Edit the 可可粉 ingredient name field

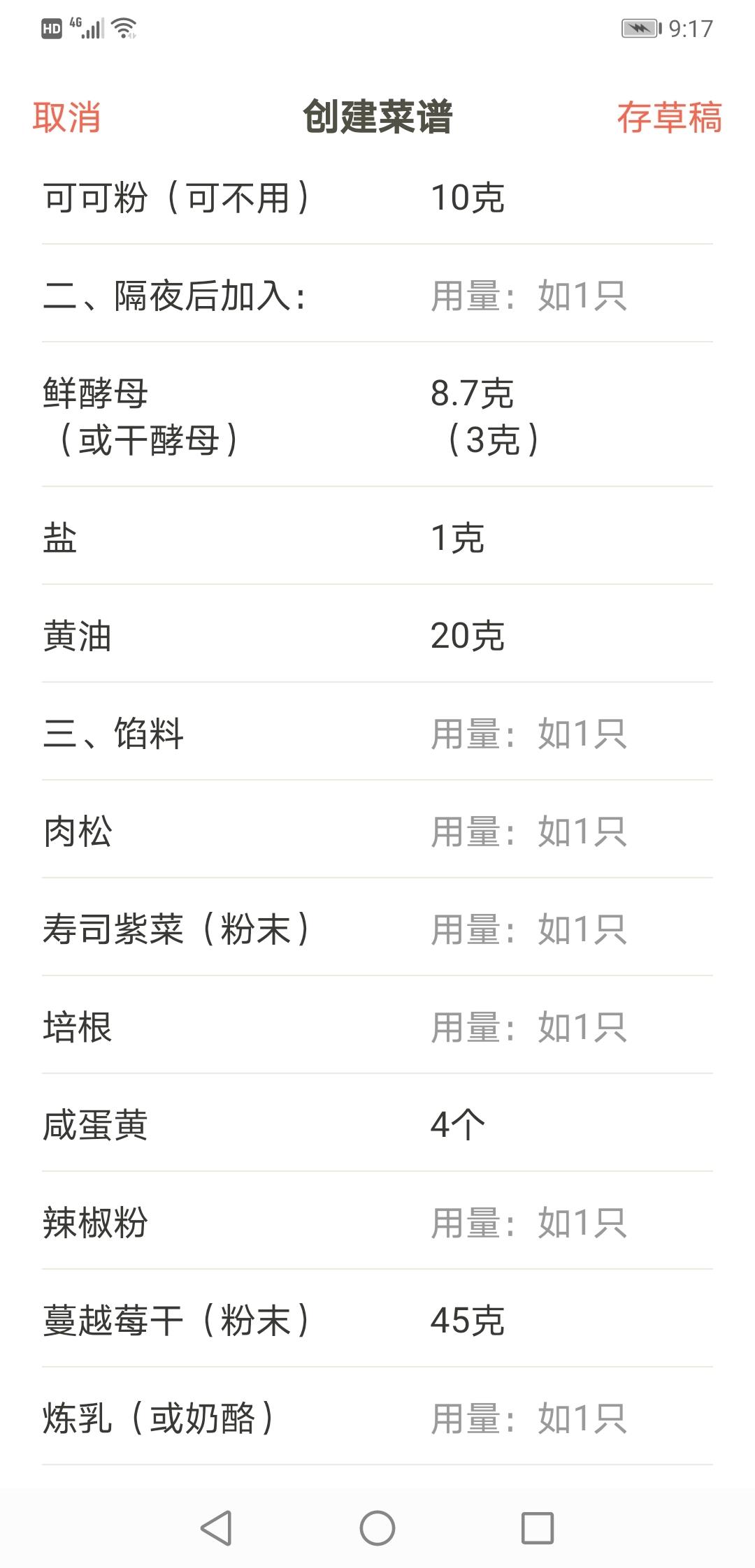(x=175, y=197)
